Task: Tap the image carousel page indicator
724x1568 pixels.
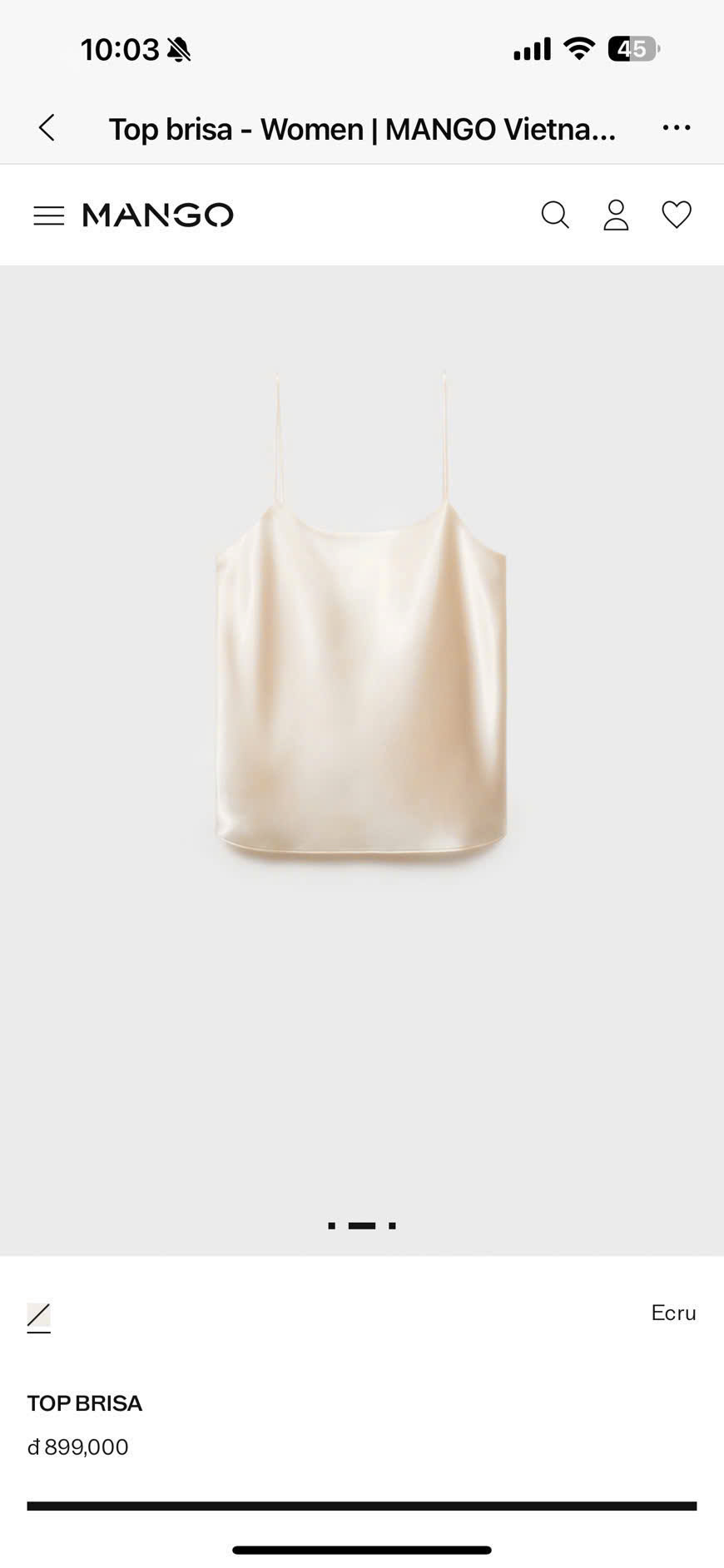Action: tap(362, 1225)
